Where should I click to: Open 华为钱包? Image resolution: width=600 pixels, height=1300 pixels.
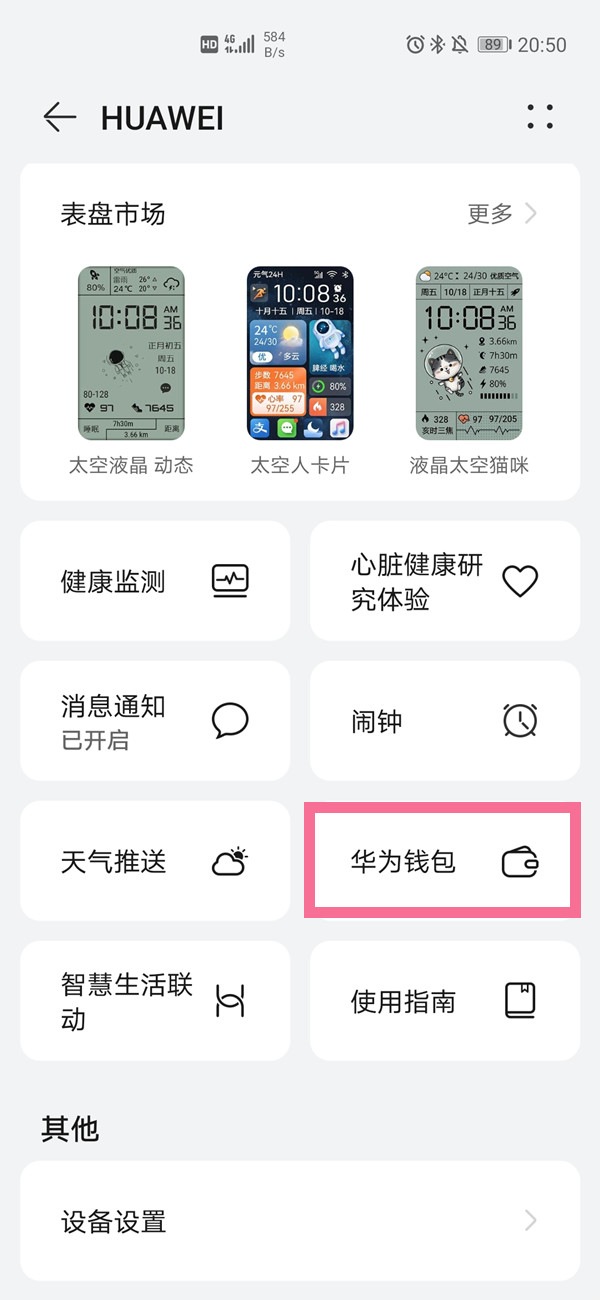(443, 861)
